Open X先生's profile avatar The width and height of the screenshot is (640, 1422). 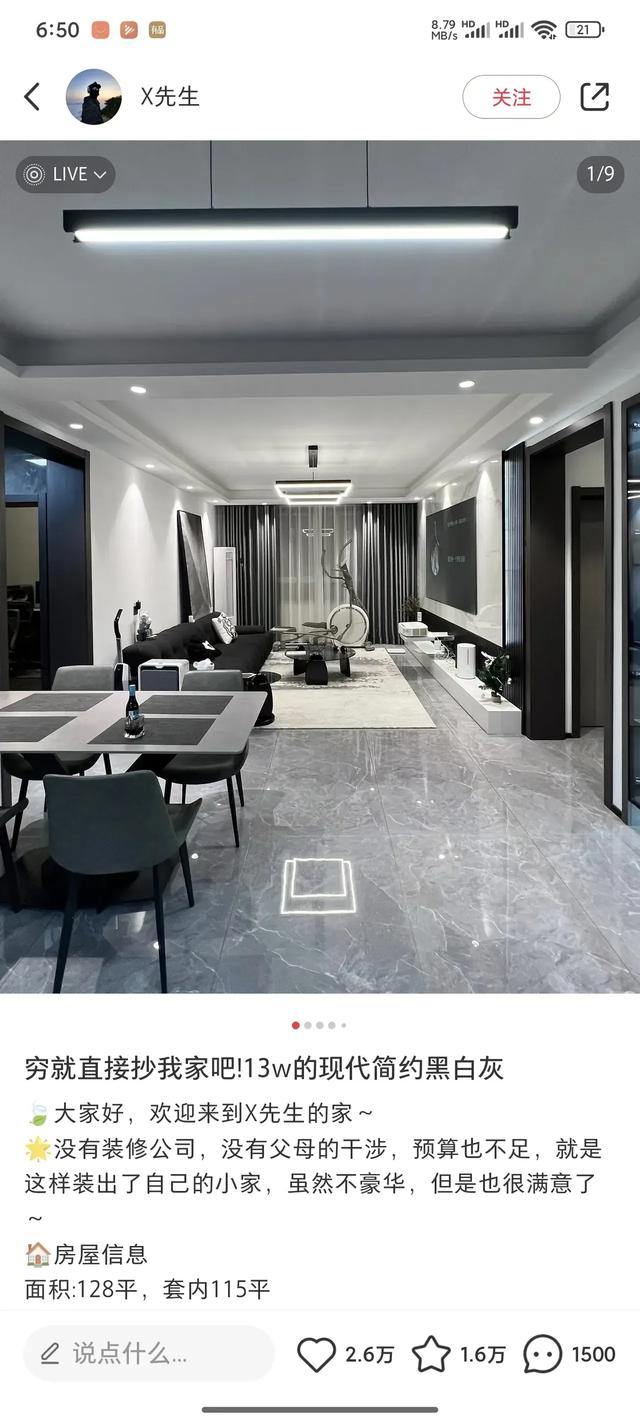(94, 97)
